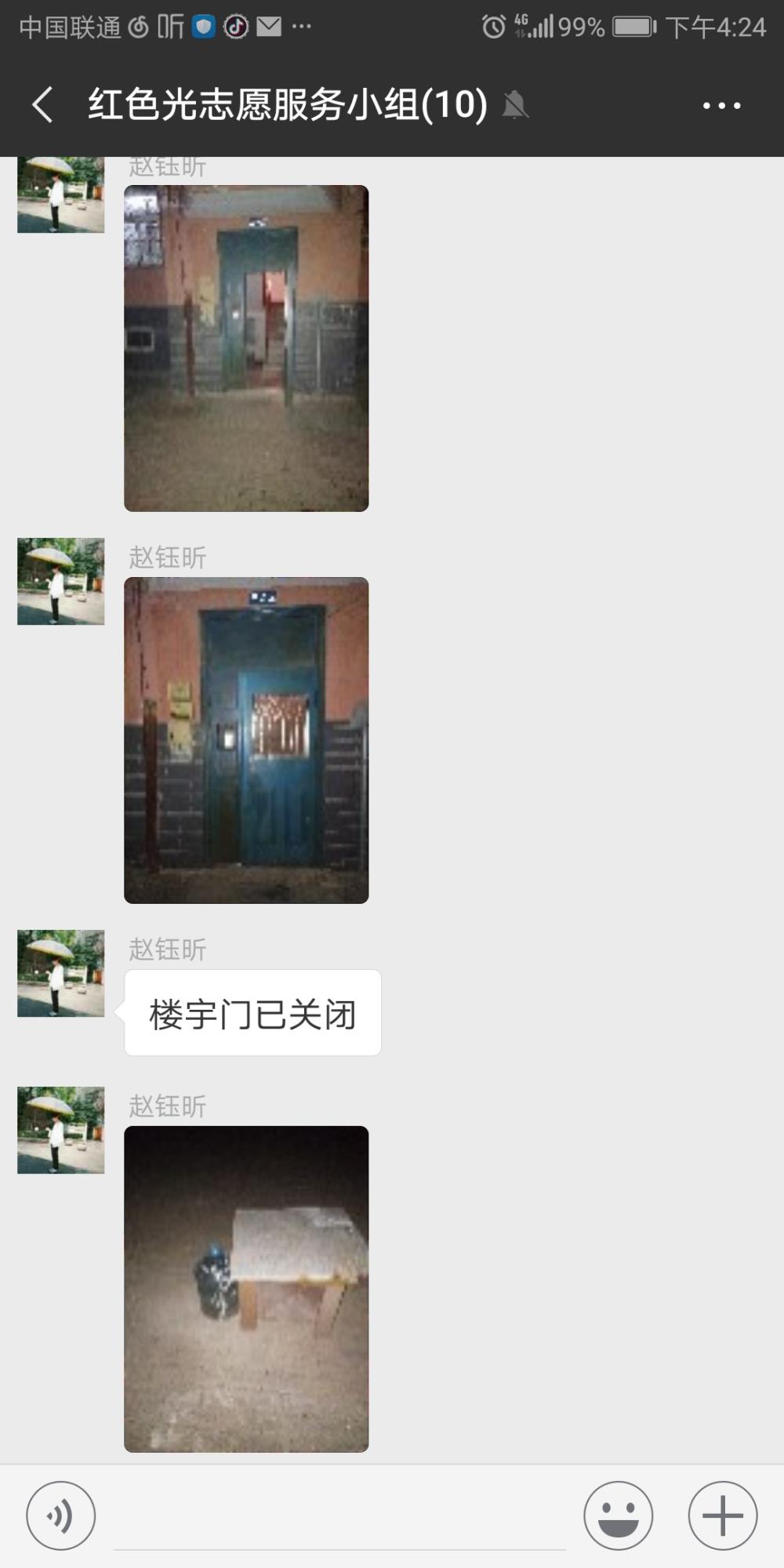
Task: Open the group chat options menu
Action: tap(721, 105)
